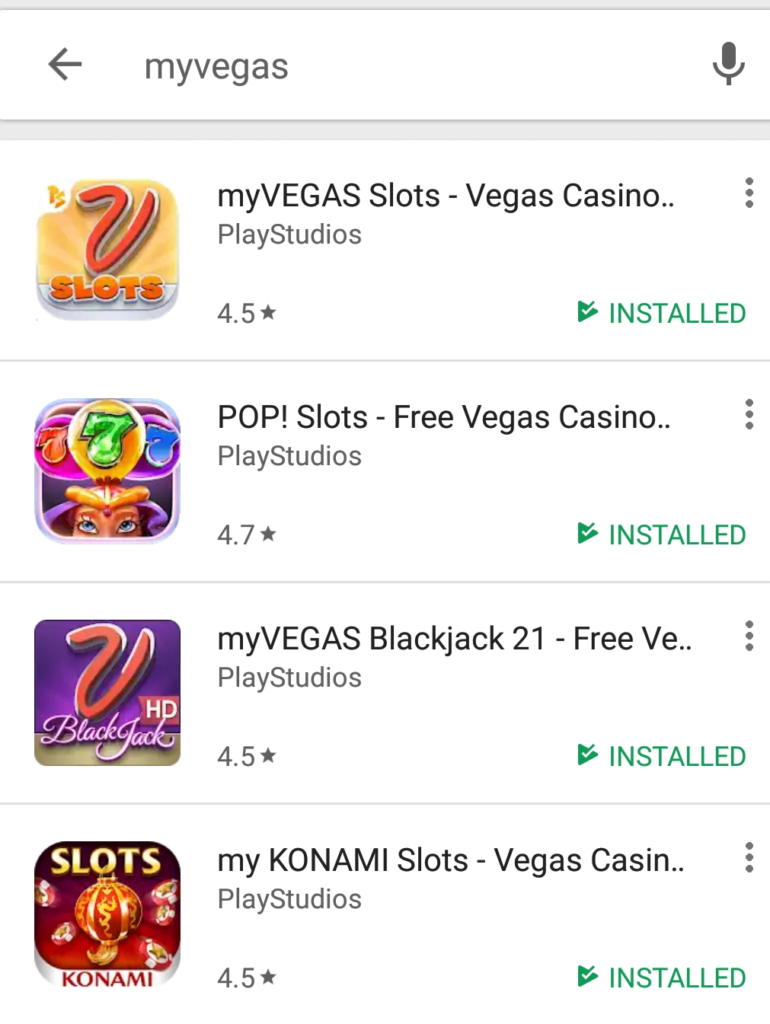Image resolution: width=770 pixels, height=1024 pixels.
Task: Open the overflow menu for POP! Slots
Action: pyautogui.click(x=748, y=414)
